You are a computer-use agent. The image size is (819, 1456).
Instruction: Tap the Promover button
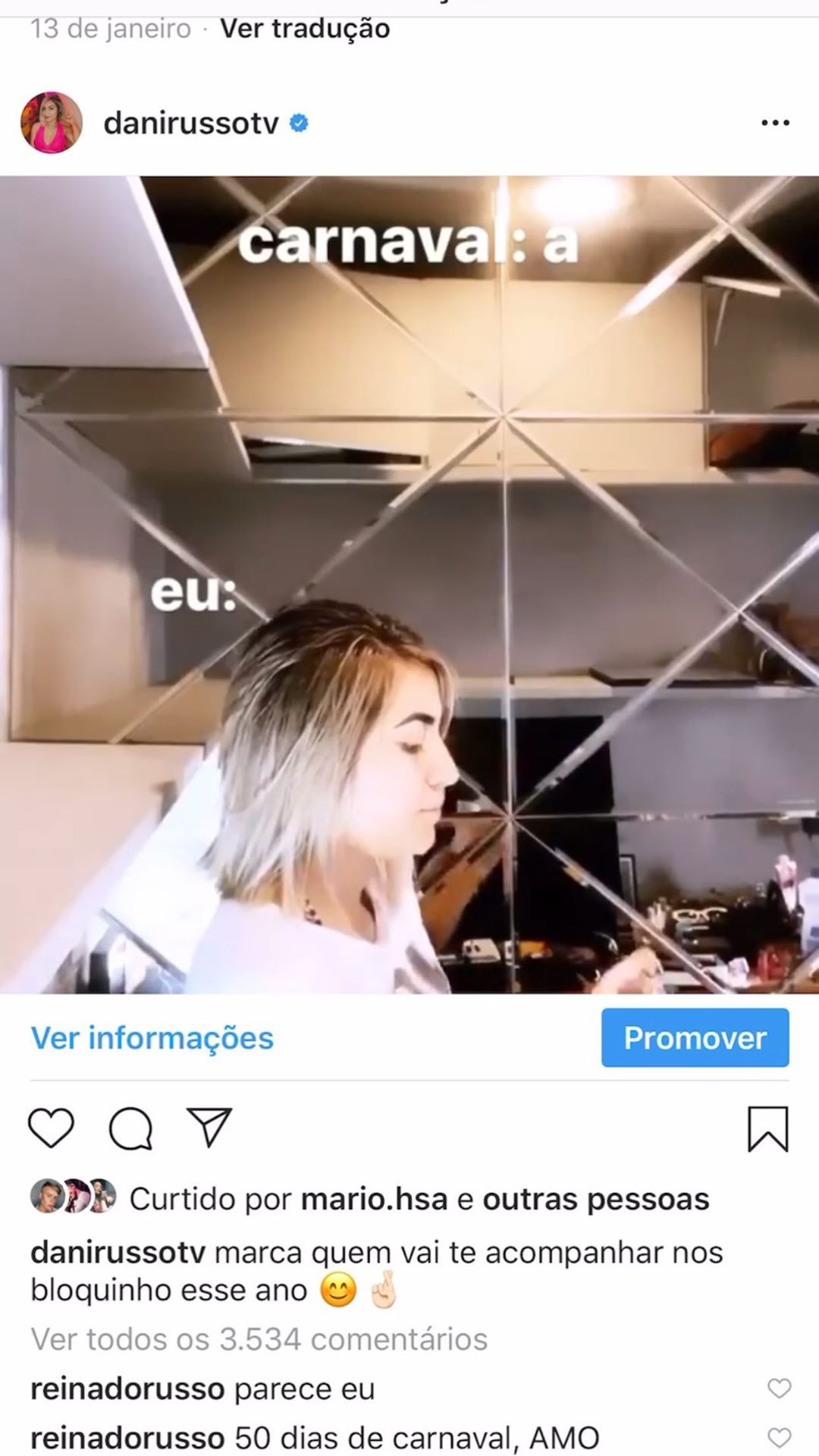[695, 1037]
